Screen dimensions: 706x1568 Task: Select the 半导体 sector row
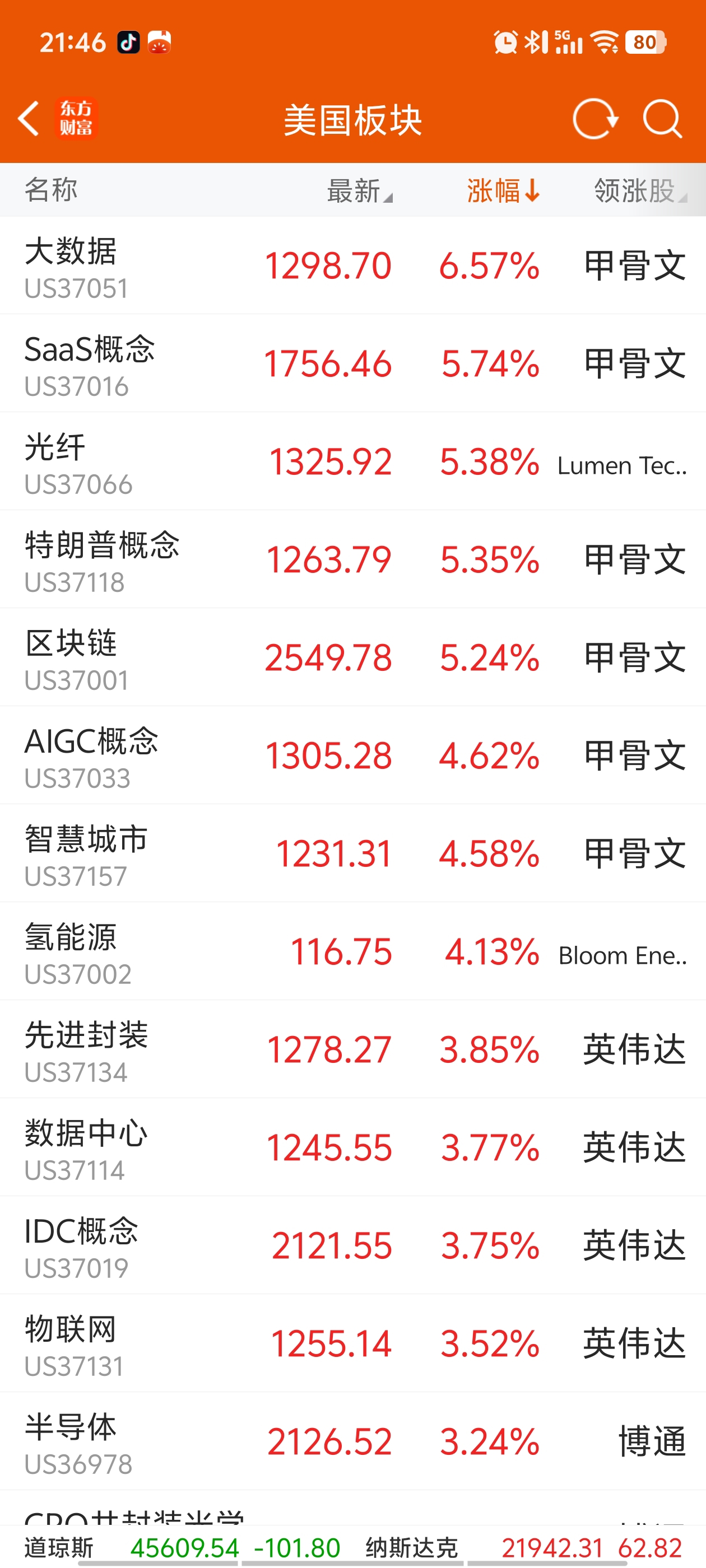click(354, 1441)
